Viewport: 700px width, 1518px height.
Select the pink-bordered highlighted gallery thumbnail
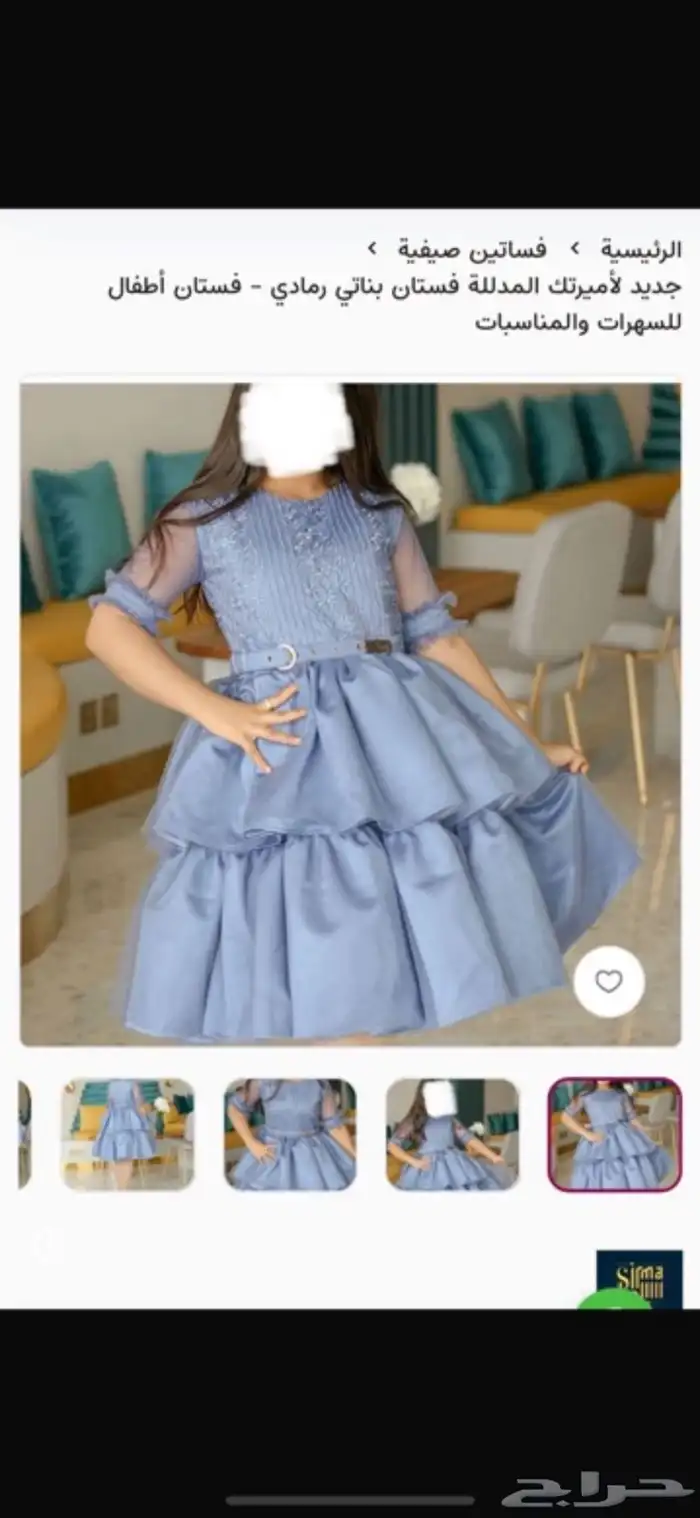click(614, 1134)
